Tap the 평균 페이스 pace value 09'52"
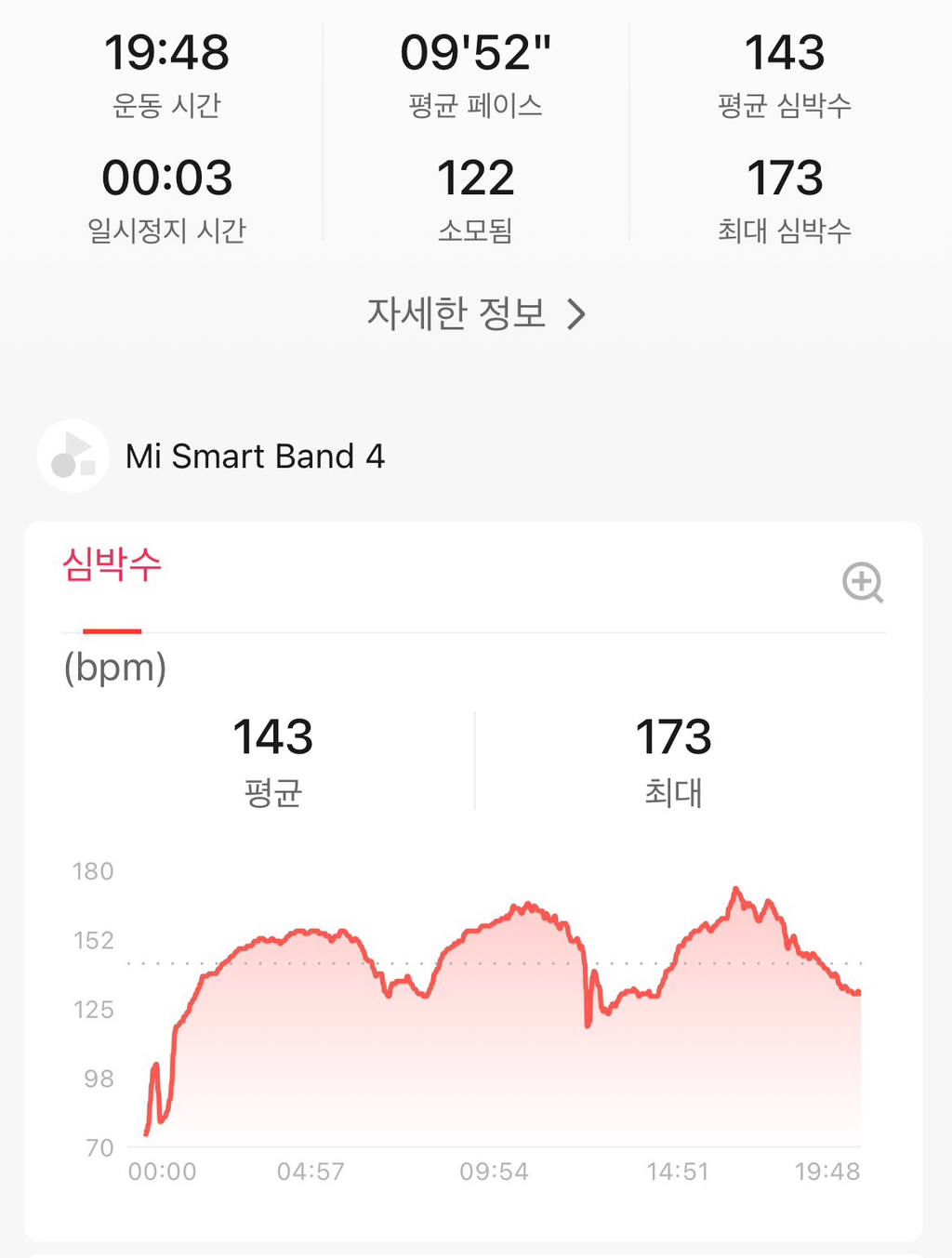 [x=475, y=54]
